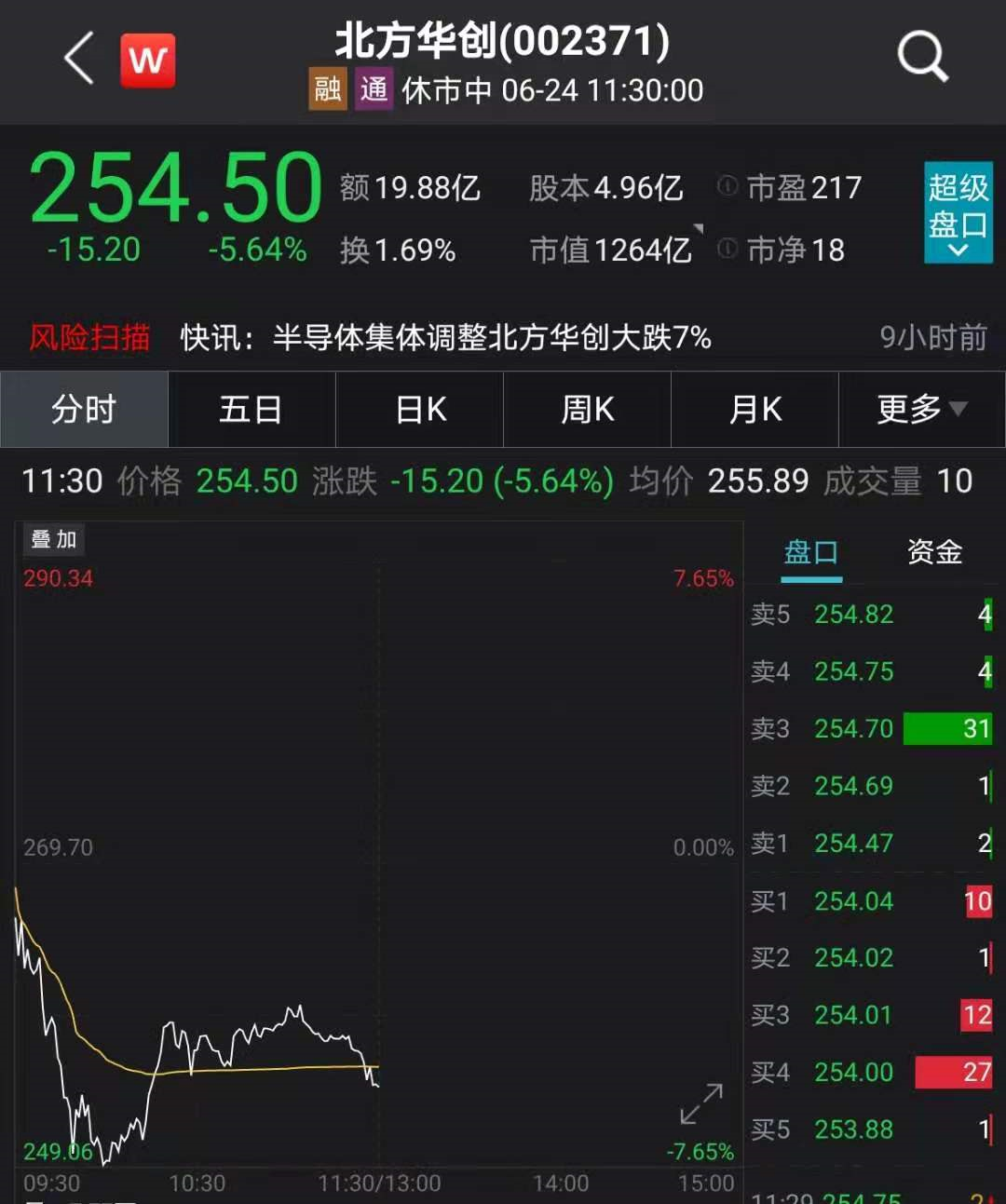Open stock search magnifier
The width and height of the screenshot is (1006, 1204).
click(921, 58)
